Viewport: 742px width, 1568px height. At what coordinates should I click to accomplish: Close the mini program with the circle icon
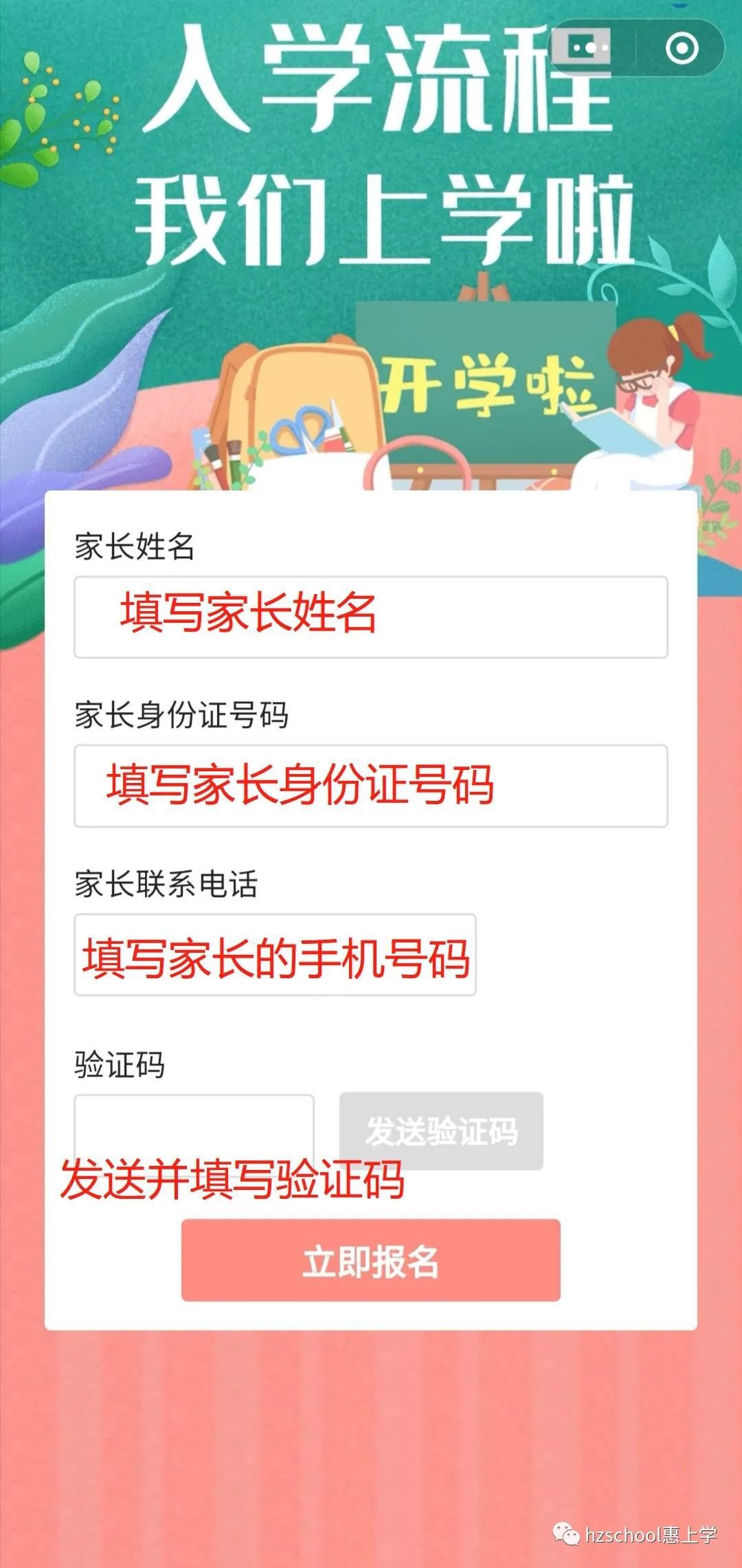point(682,48)
